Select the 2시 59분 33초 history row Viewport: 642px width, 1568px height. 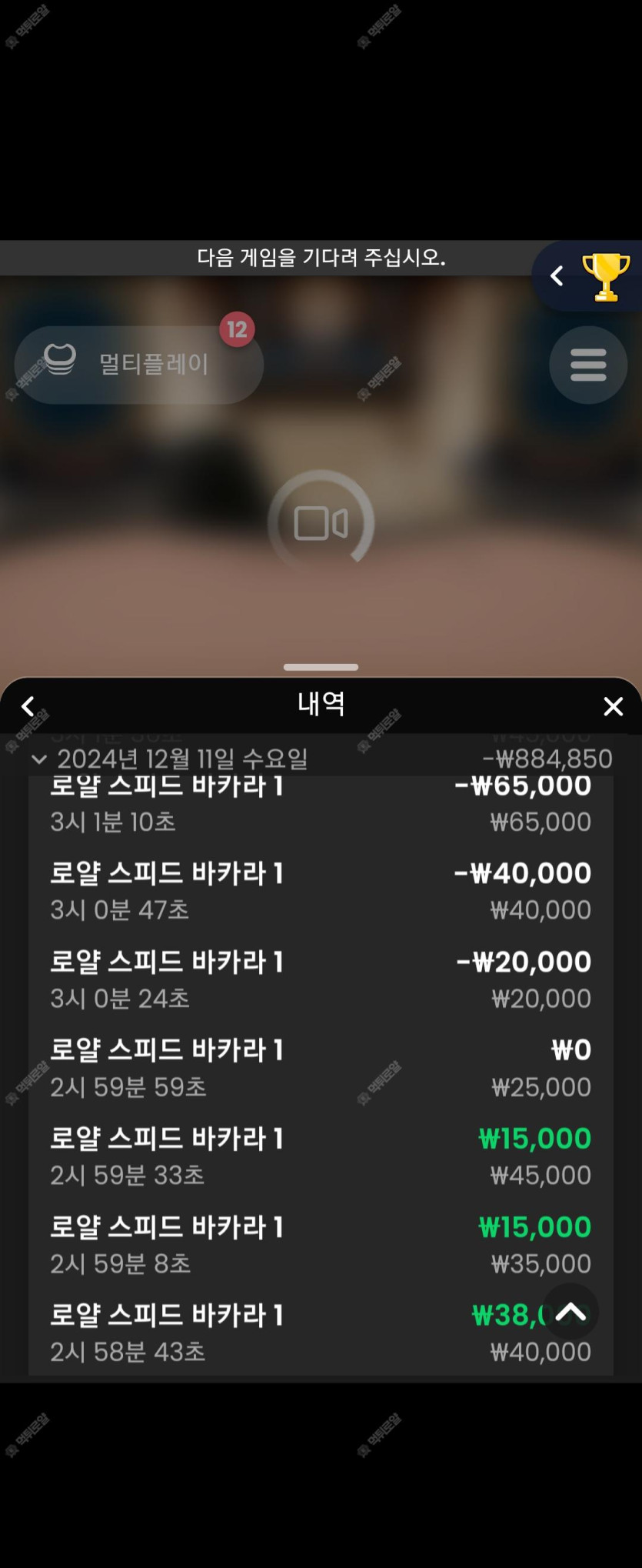321,1156
